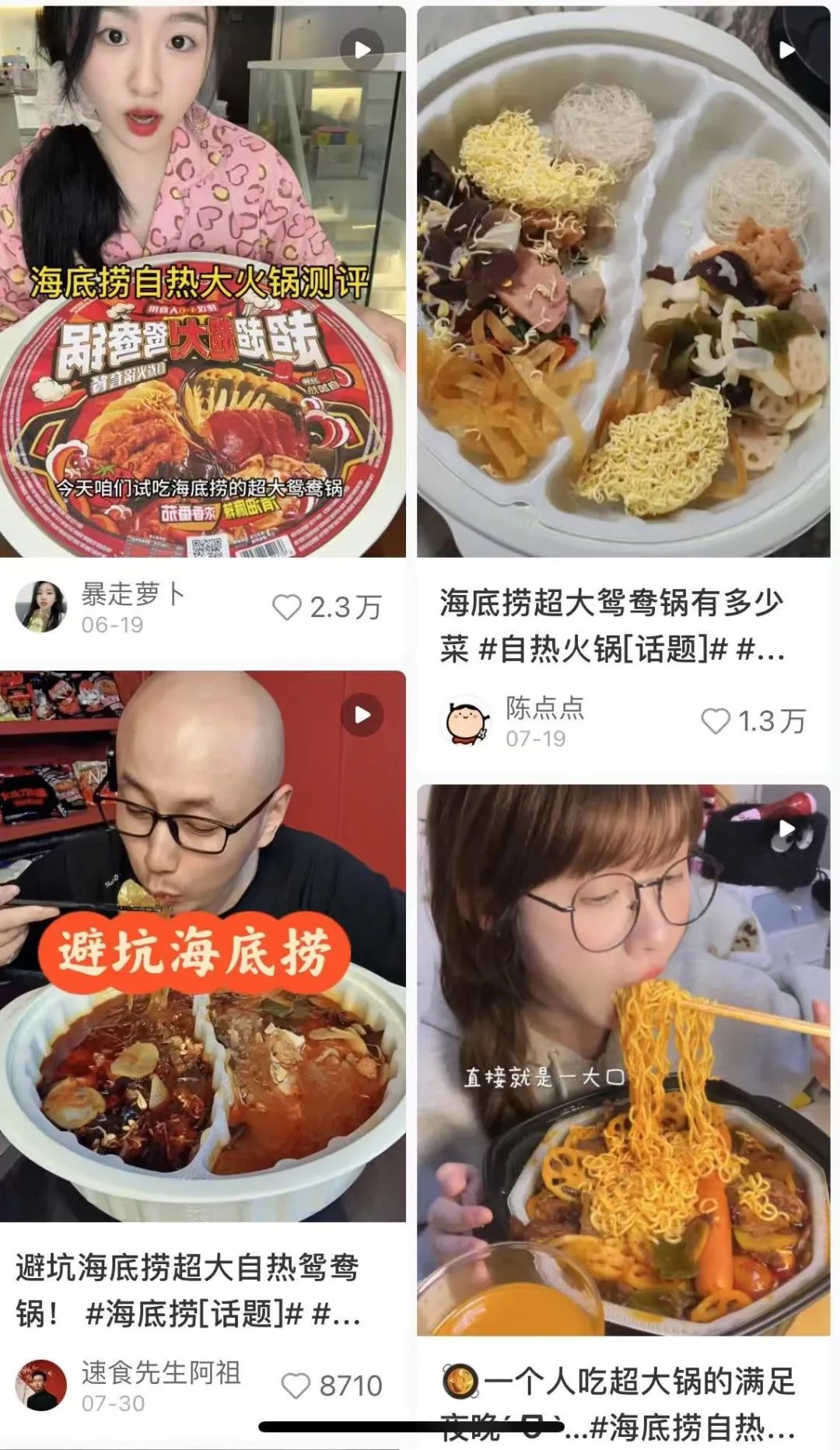Open the 避坑海底捞 video by 速食先生阿祖
This screenshot has height=1450, width=840.
pyautogui.click(x=203, y=946)
